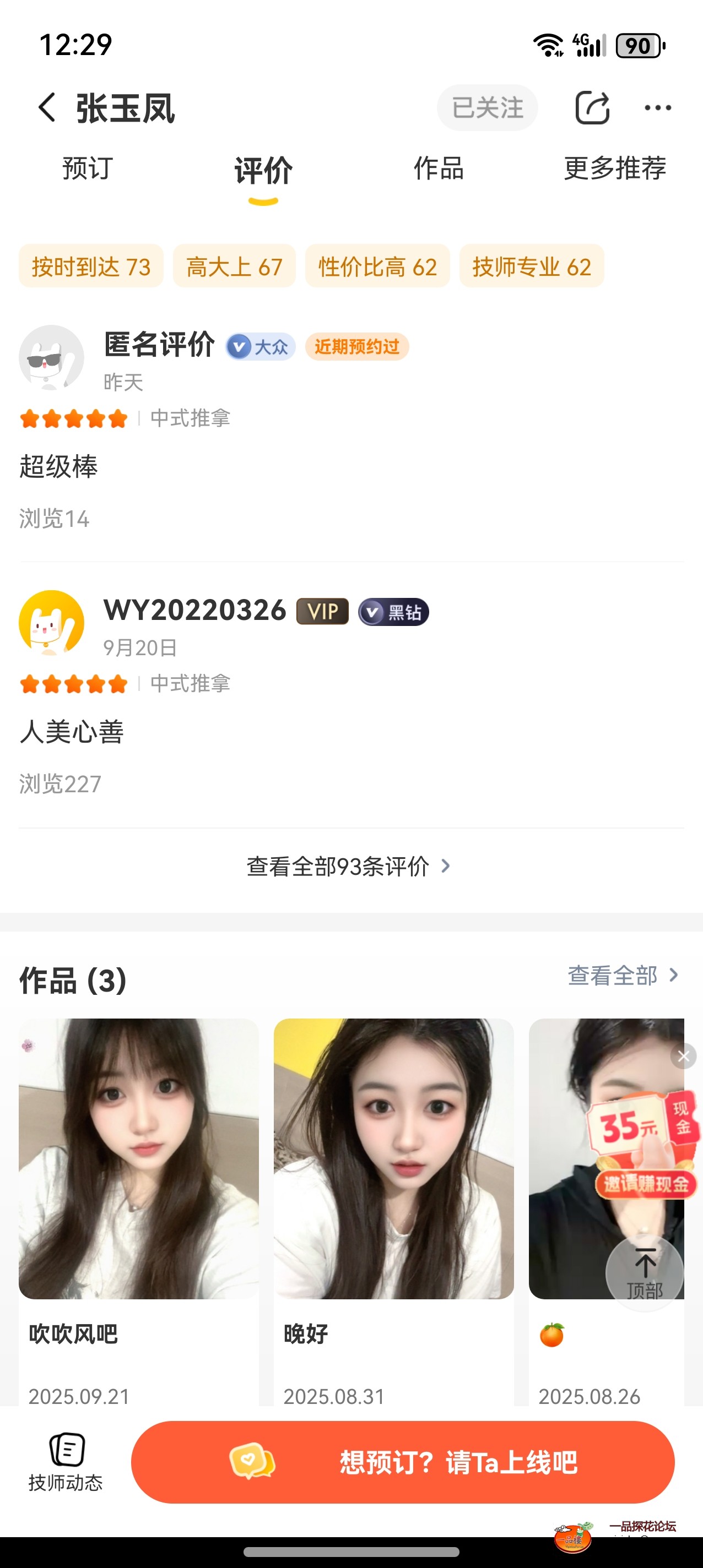Filter reviews by 按时到达 73
The width and height of the screenshot is (703, 1568).
(x=91, y=266)
